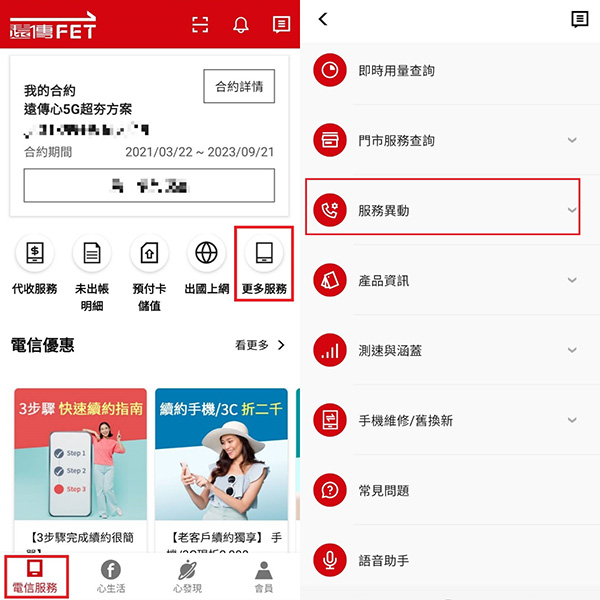Open 預付卡儲值 prepaid top-up
The height and width of the screenshot is (600, 600).
149,265
